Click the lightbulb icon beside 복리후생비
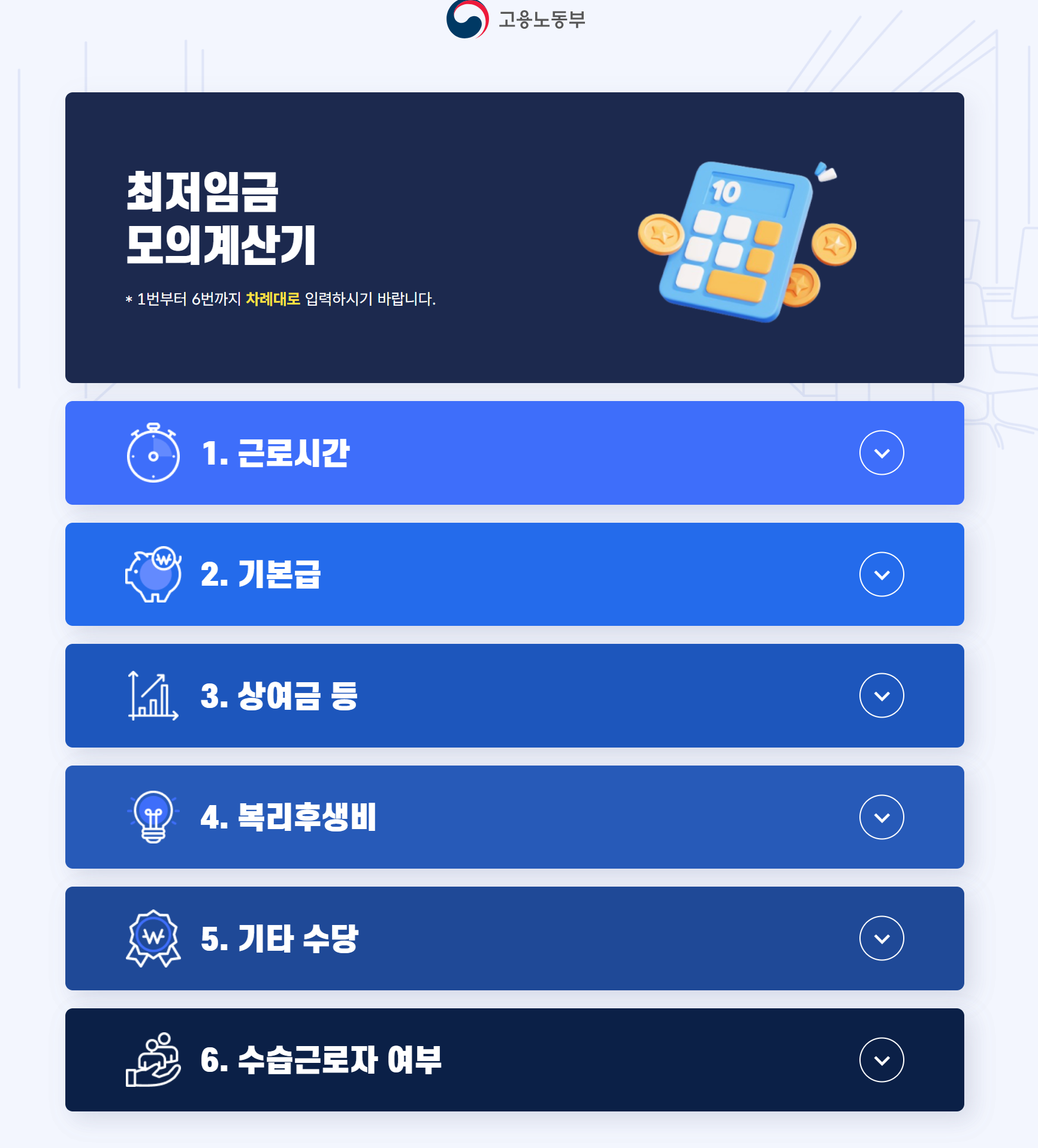 pyautogui.click(x=153, y=817)
